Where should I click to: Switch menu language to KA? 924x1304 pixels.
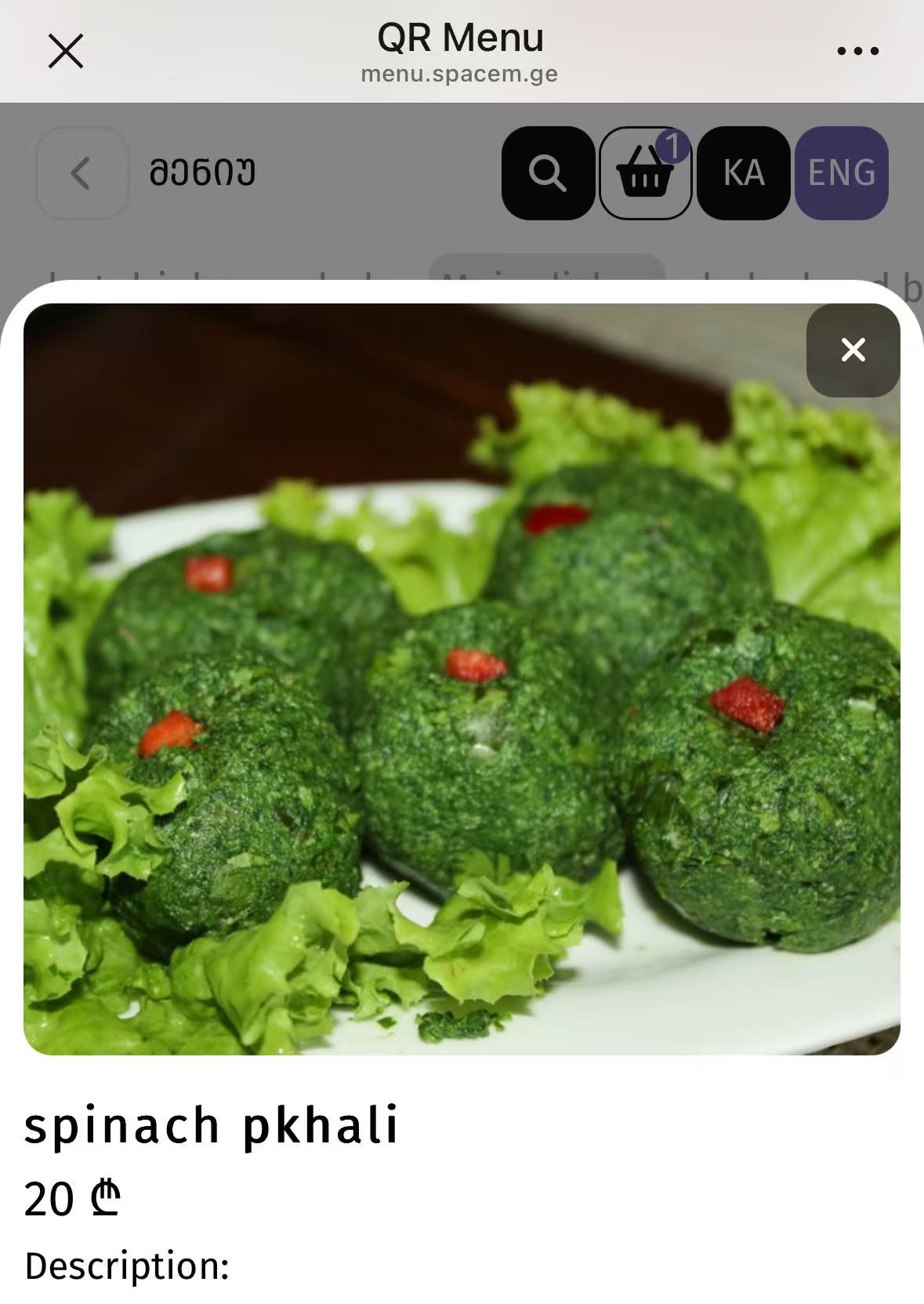pos(743,173)
